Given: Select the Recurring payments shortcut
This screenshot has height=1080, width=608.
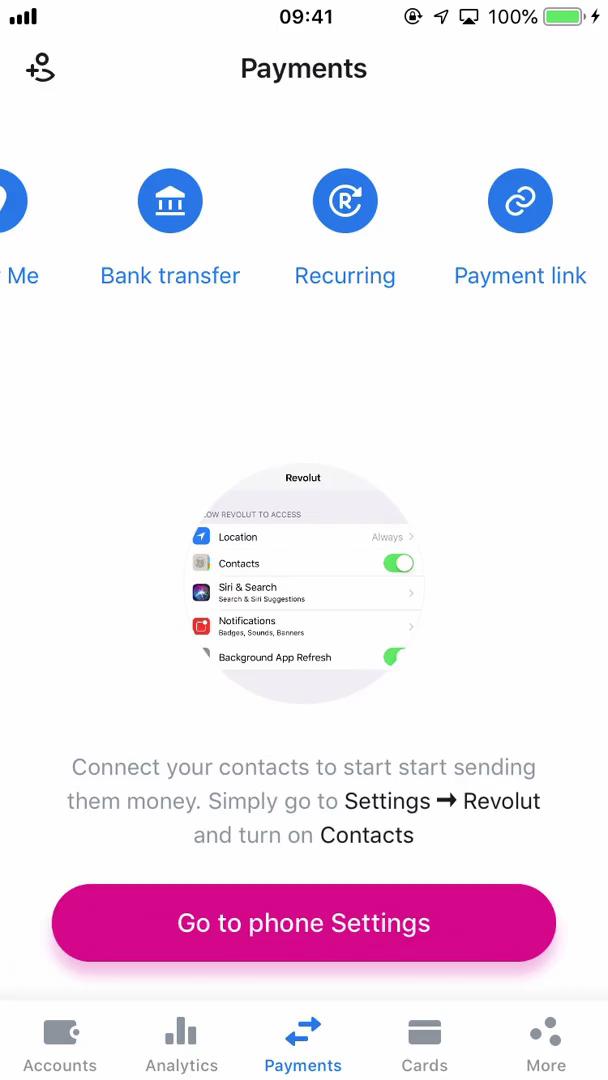Looking at the screenshot, I should [345, 202].
